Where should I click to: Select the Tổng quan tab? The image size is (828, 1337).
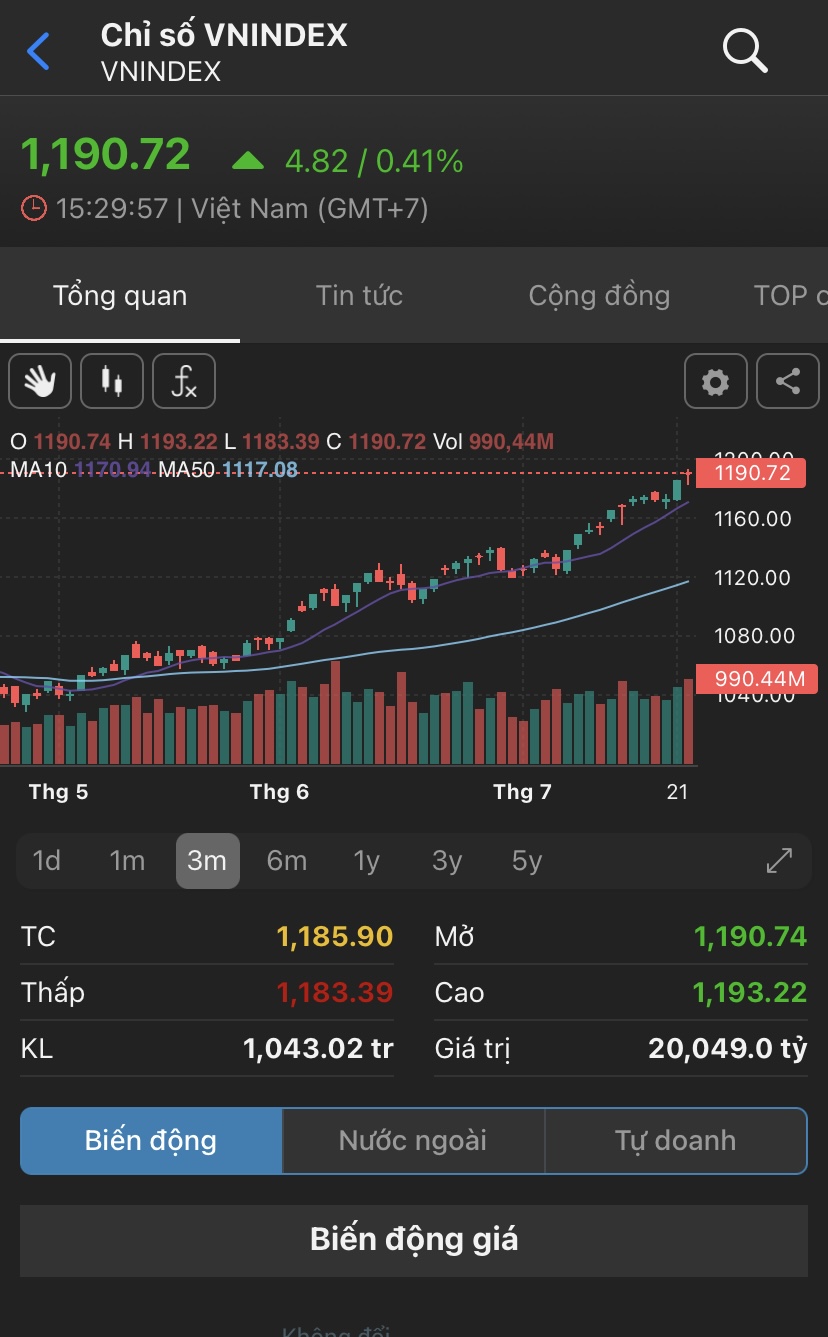120,296
